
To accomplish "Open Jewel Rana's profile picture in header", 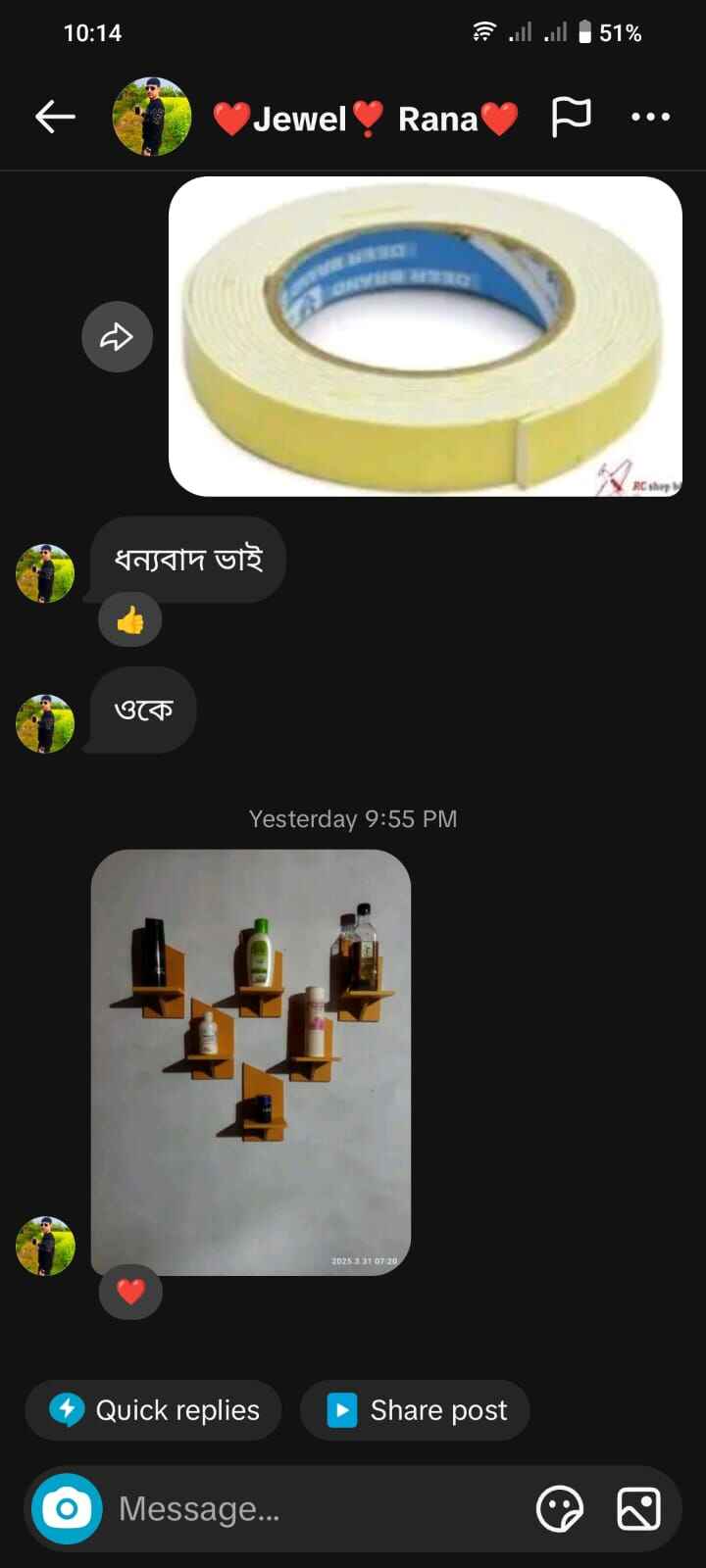I will point(152,118).
